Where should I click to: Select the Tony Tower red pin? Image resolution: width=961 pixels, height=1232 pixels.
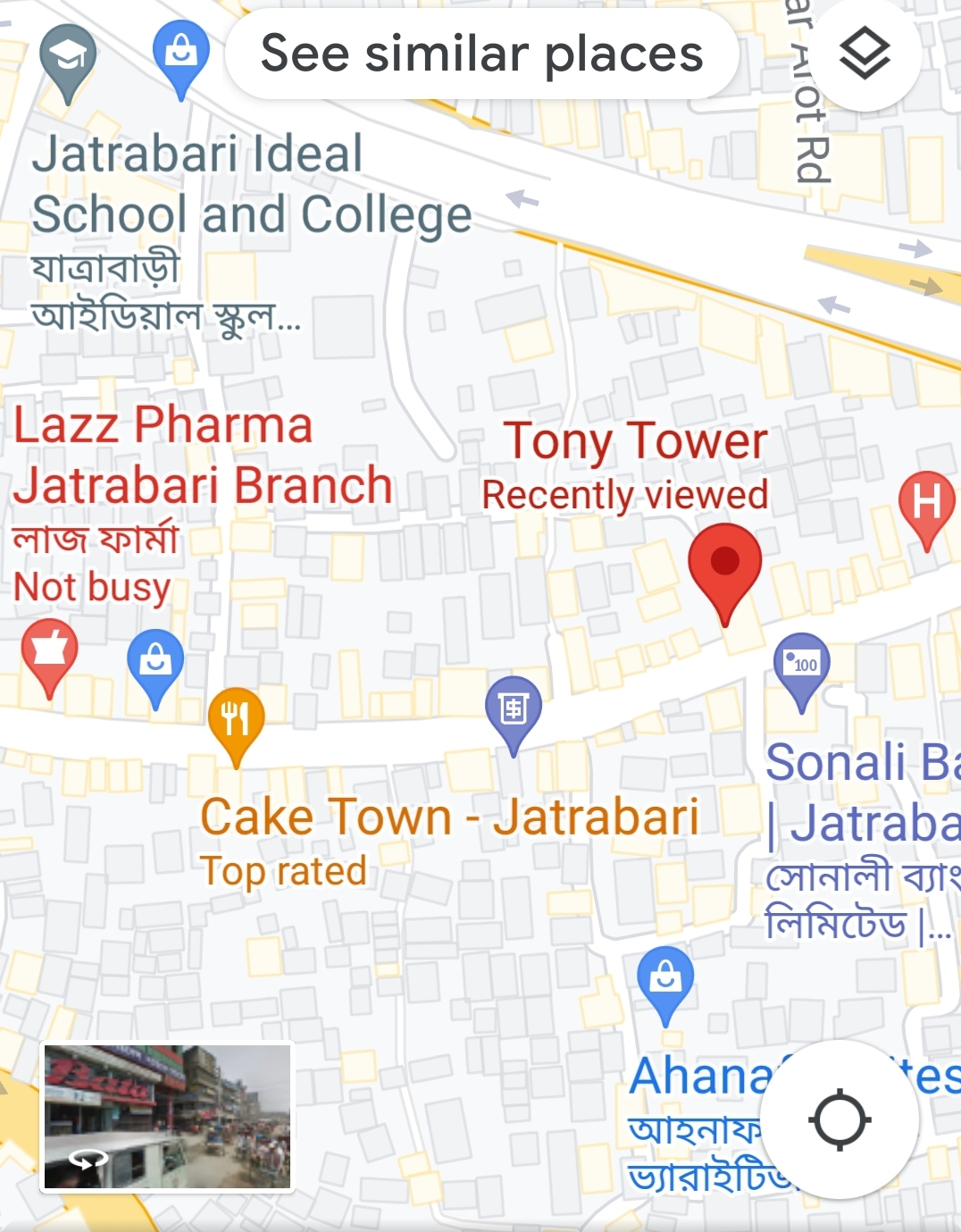(724, 565)
